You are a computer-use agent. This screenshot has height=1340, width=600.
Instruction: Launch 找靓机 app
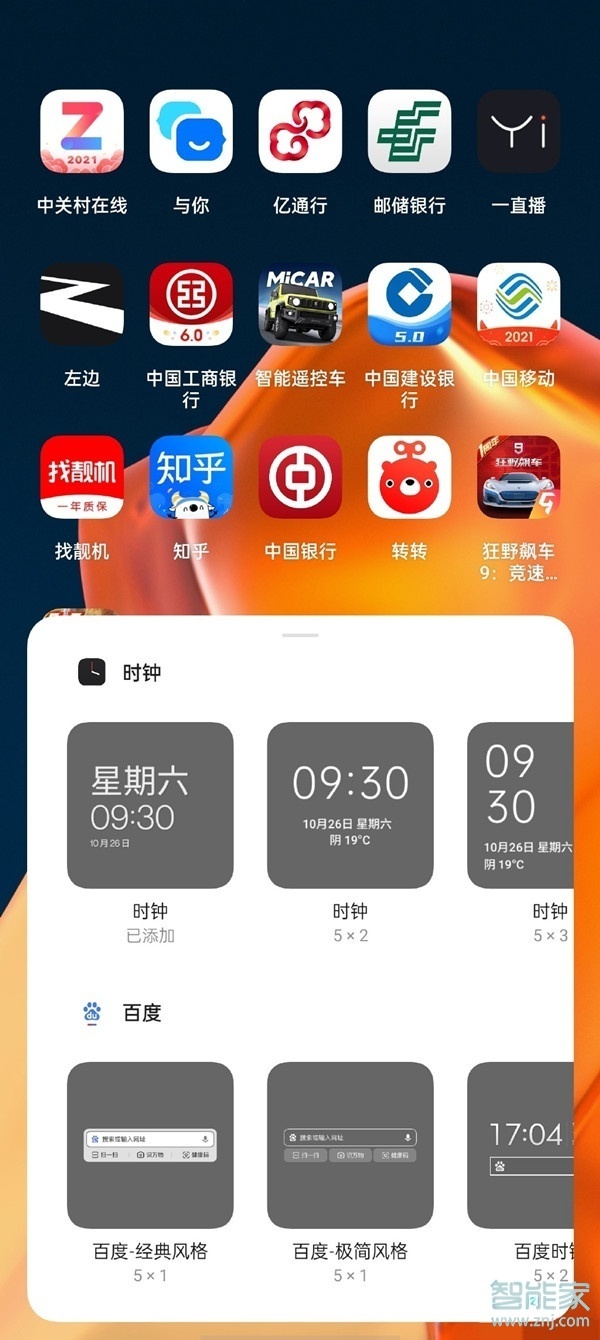[82, 477]
